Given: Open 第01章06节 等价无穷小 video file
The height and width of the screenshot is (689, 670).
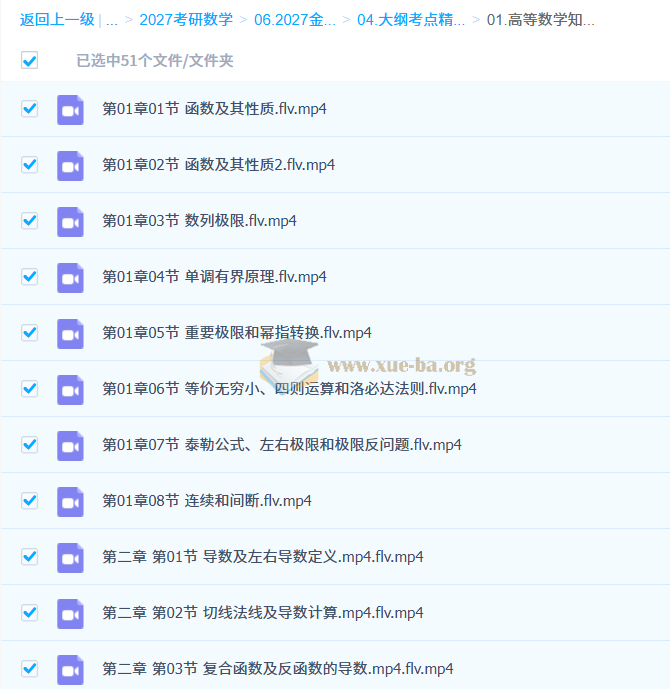Looking at the screenshot, I should (289, 389).
